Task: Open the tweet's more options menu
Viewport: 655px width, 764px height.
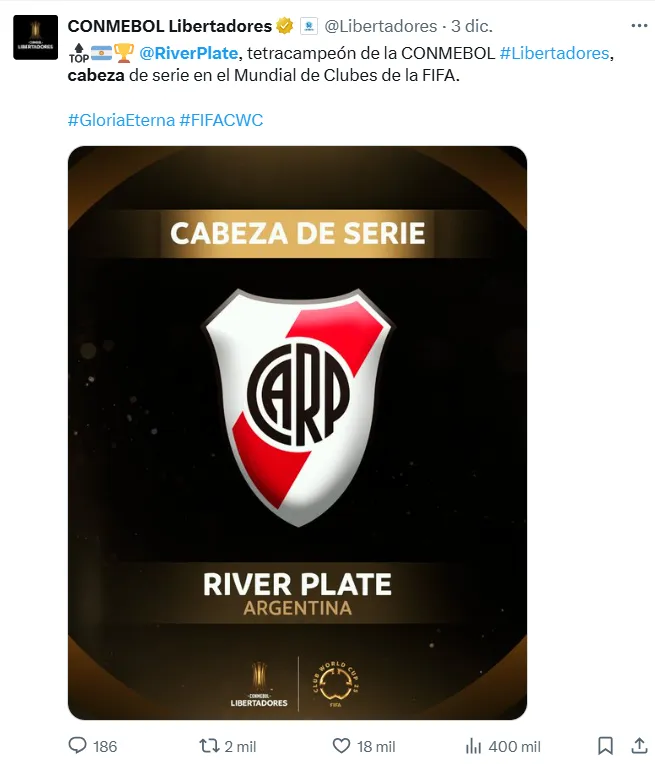Action: [x=637, y=26]
